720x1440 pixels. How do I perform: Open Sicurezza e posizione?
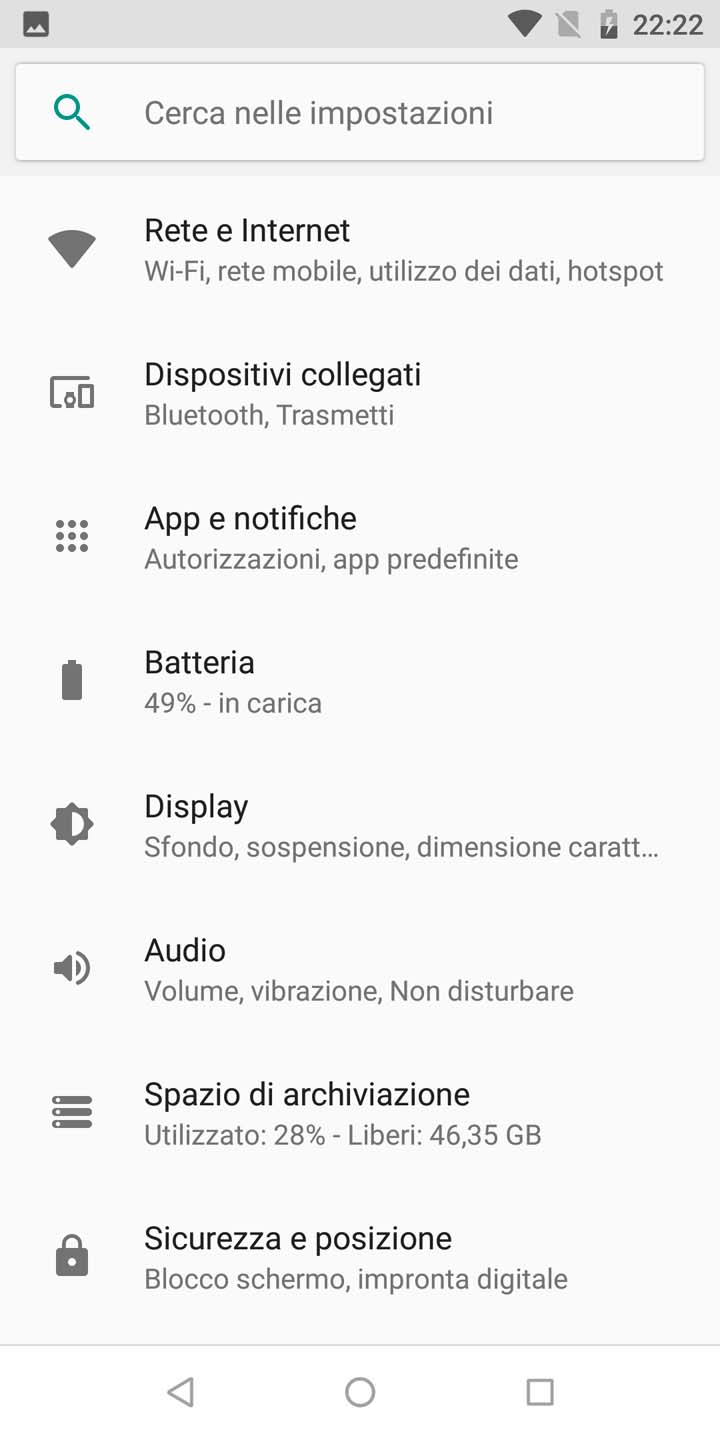[x=360, y=1258]
